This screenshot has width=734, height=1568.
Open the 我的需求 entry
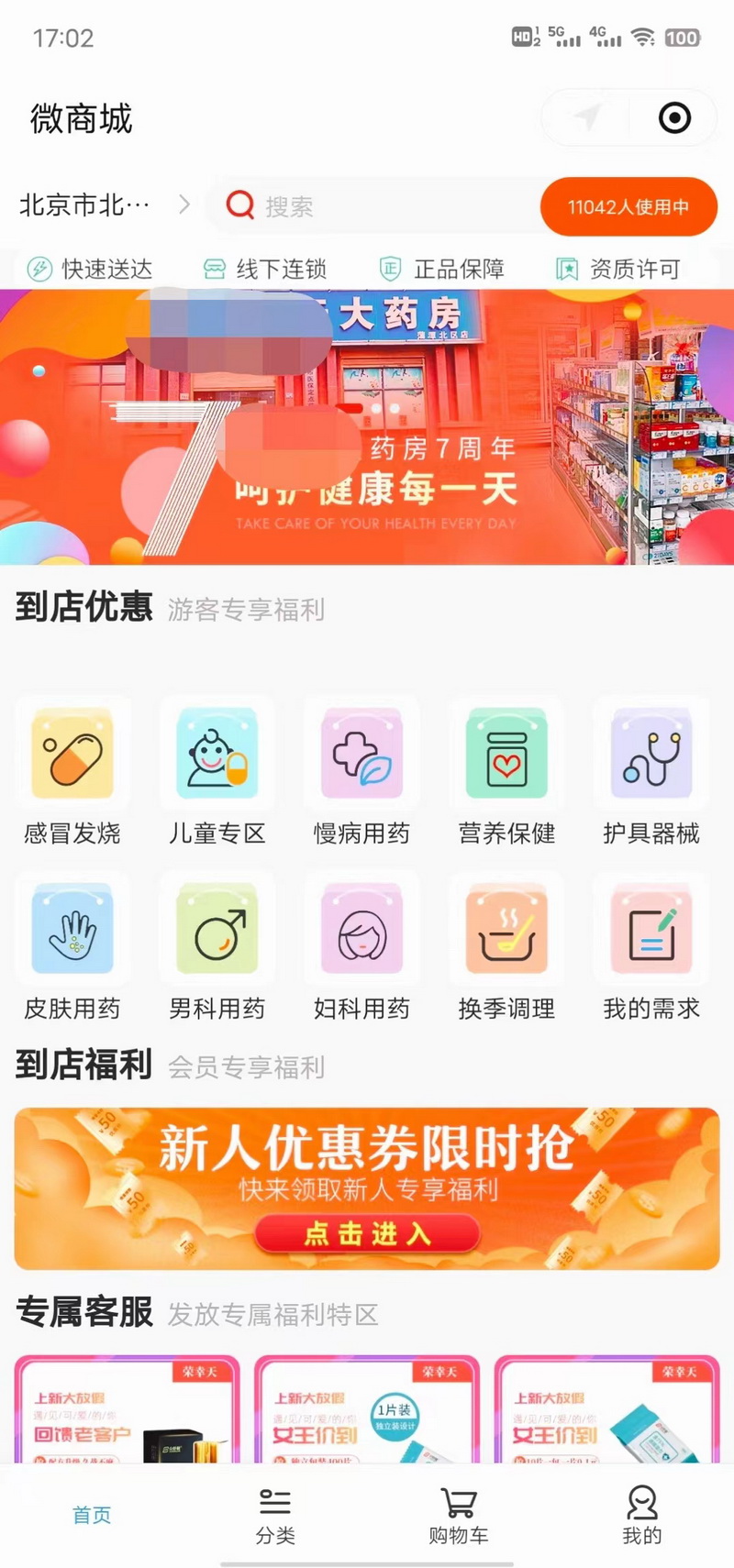click(651, 946)
